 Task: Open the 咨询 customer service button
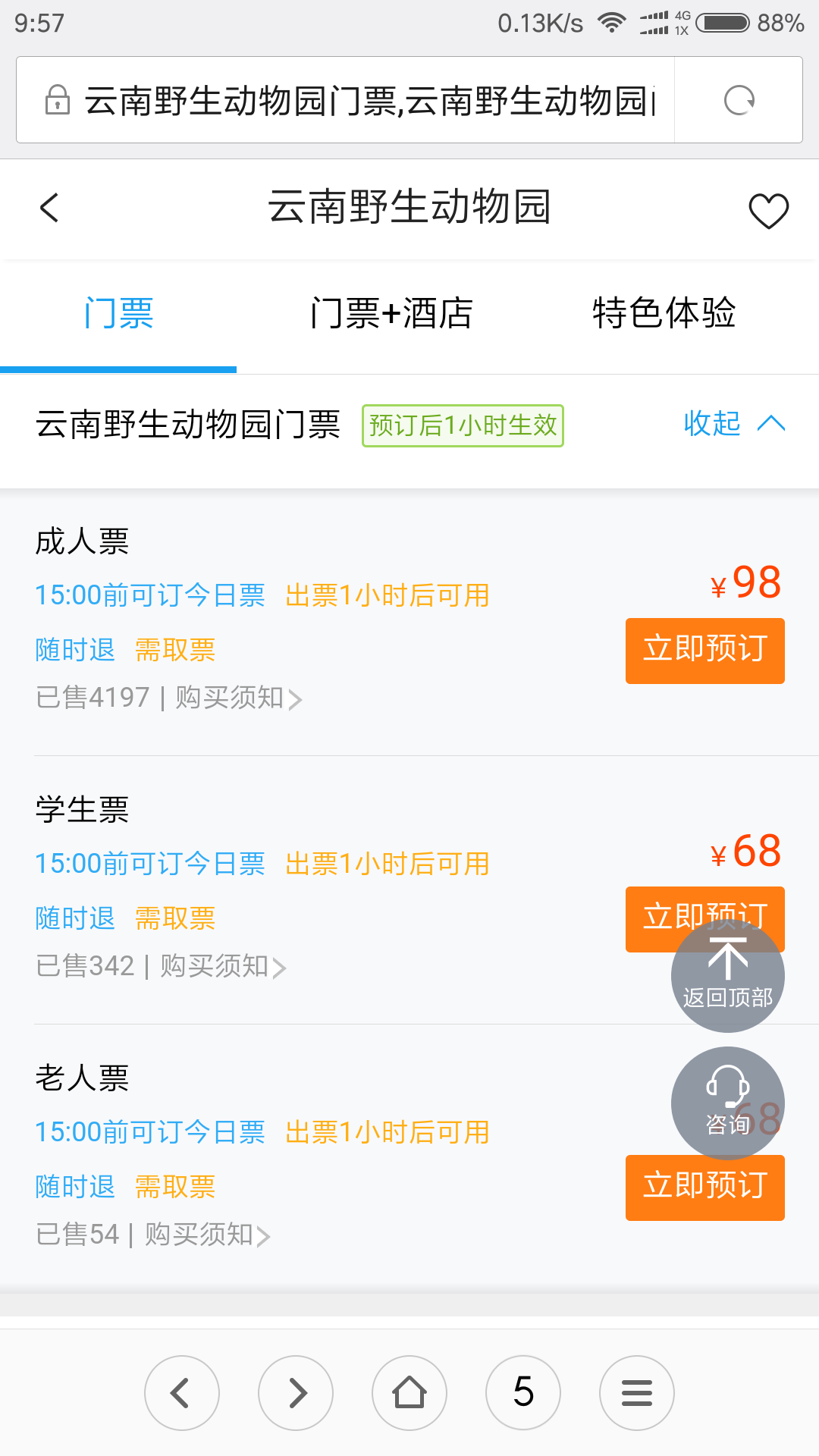coord(728,1103)
